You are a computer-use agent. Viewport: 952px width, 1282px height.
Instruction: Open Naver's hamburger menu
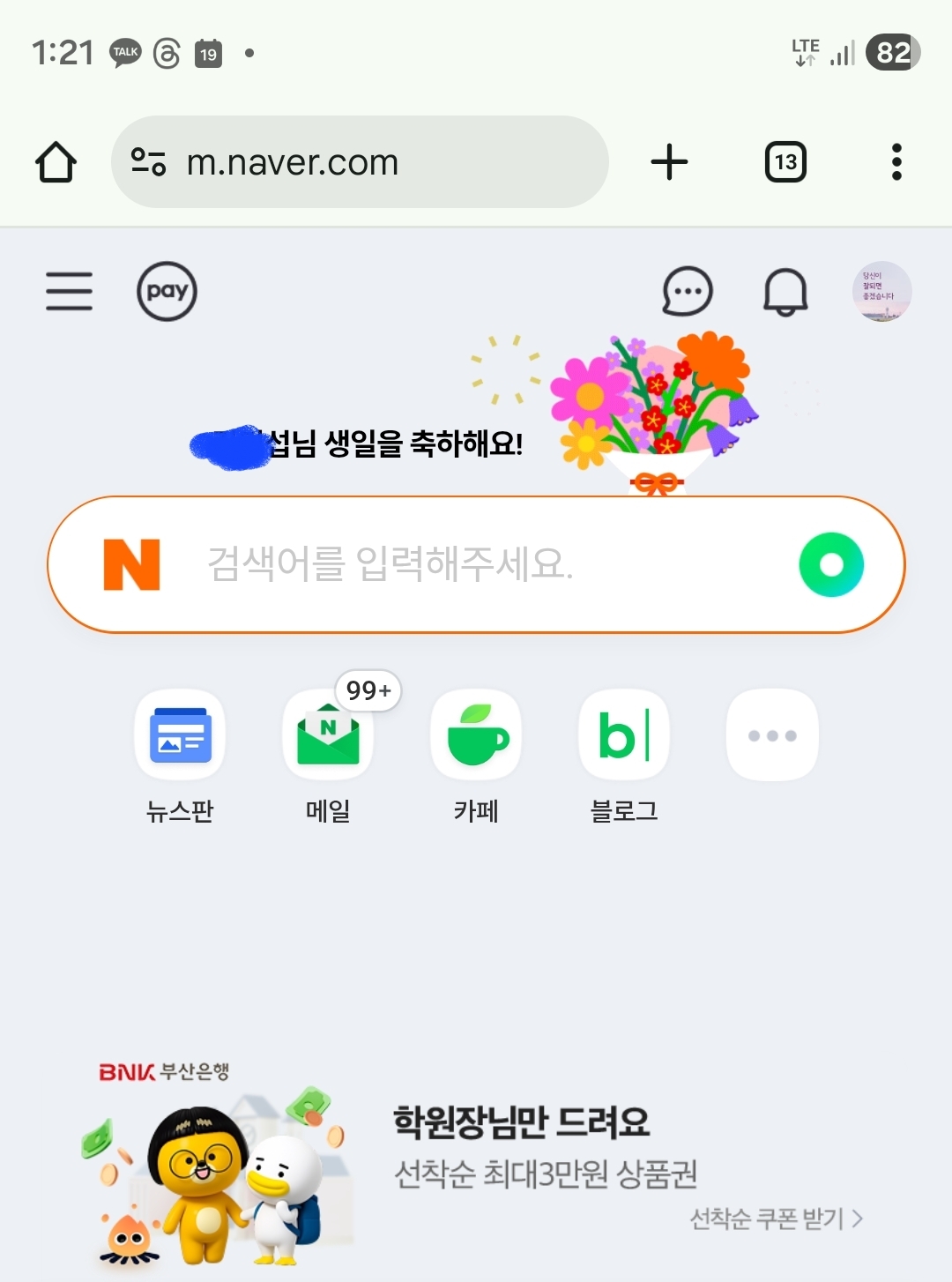tap(69, 291)
